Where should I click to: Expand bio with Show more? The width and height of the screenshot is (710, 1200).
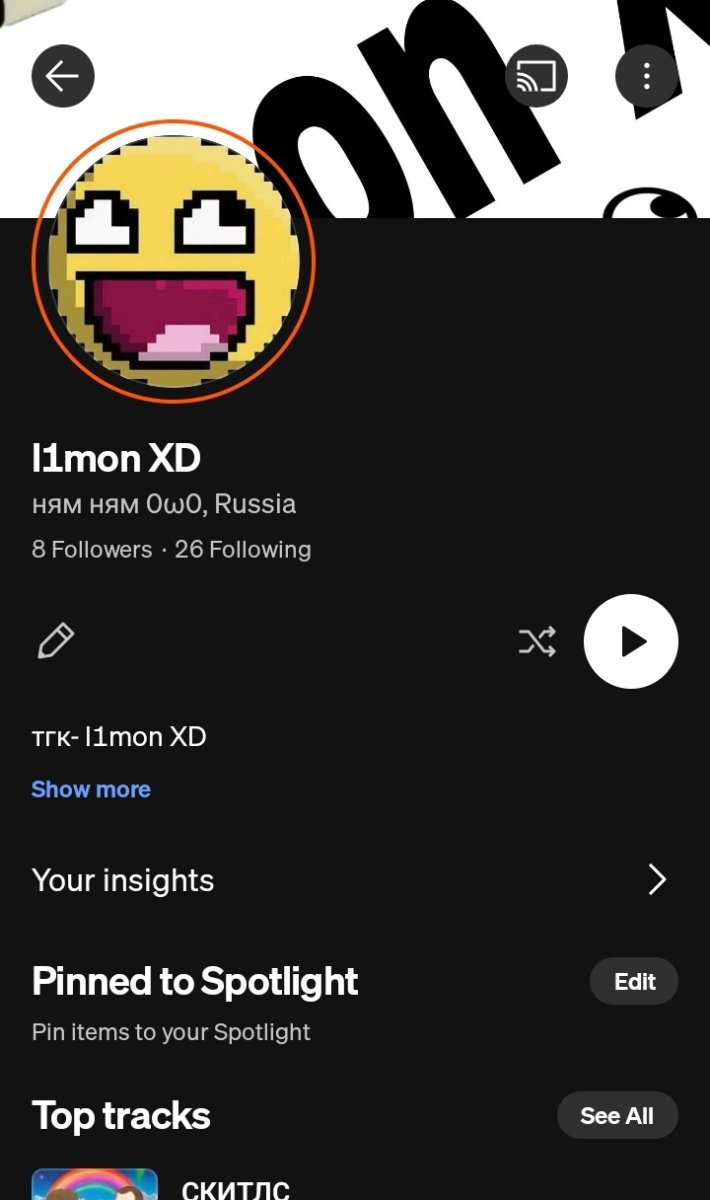91,789
